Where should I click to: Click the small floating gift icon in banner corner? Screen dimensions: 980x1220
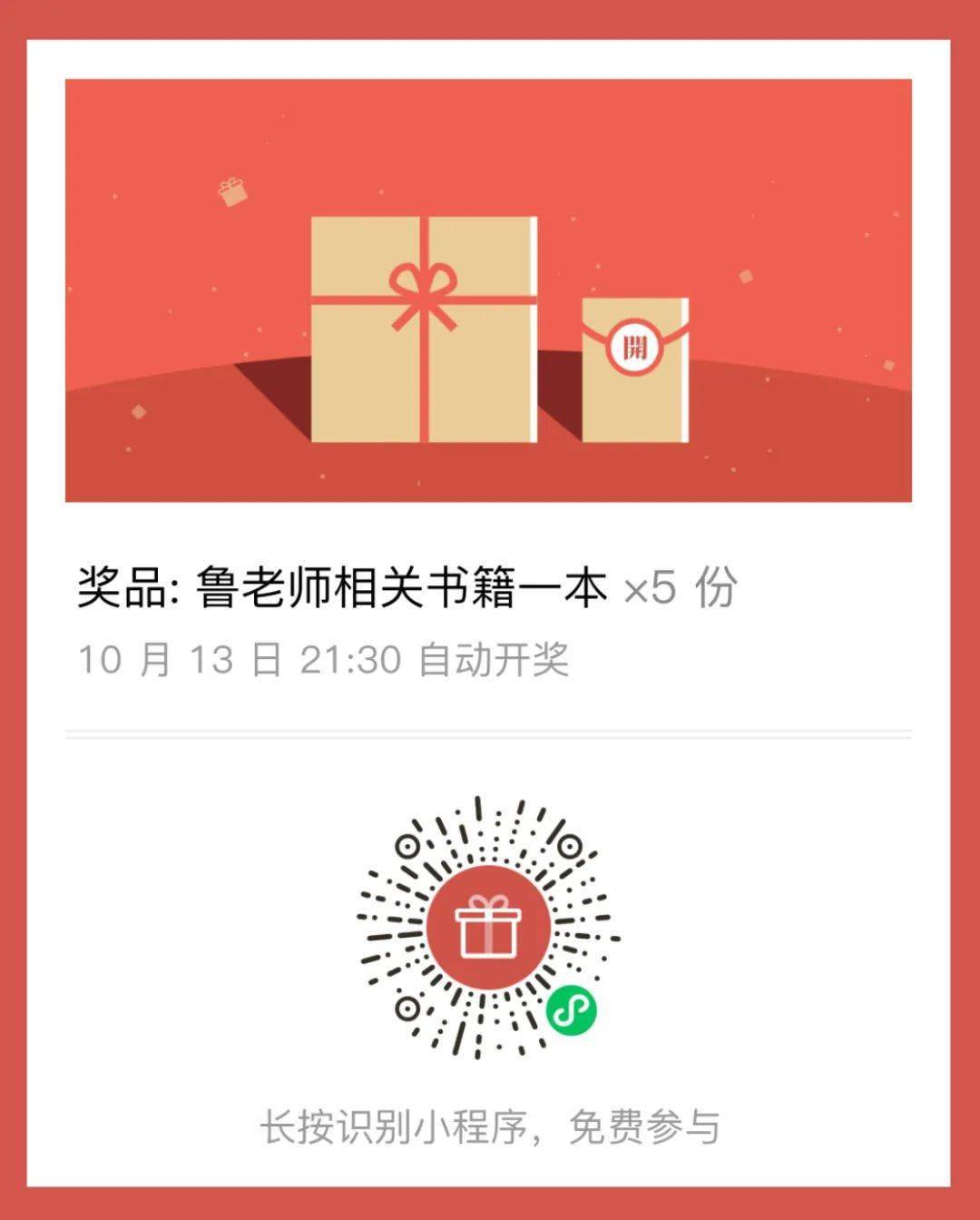click(230, 191)
